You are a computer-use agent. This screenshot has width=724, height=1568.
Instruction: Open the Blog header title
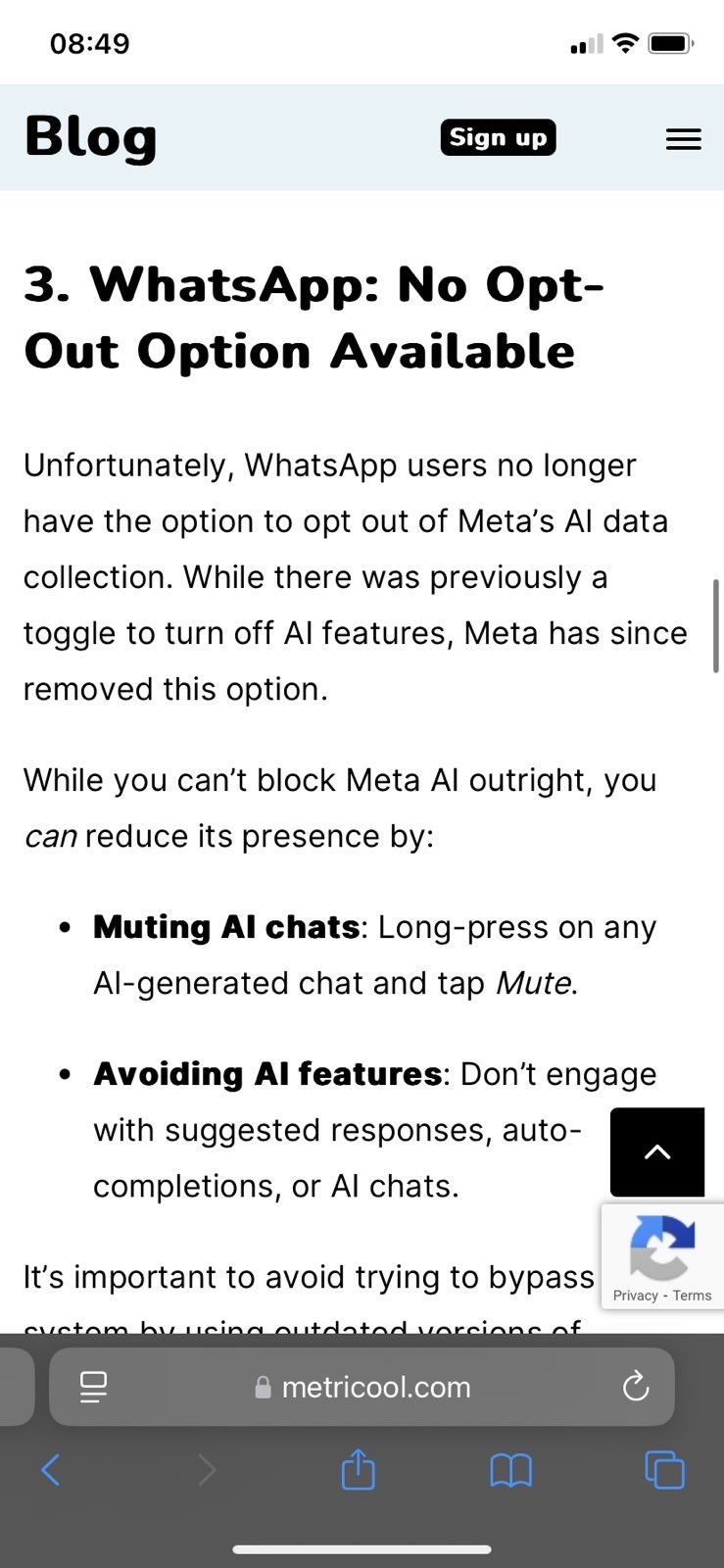[x=90, y=136]
